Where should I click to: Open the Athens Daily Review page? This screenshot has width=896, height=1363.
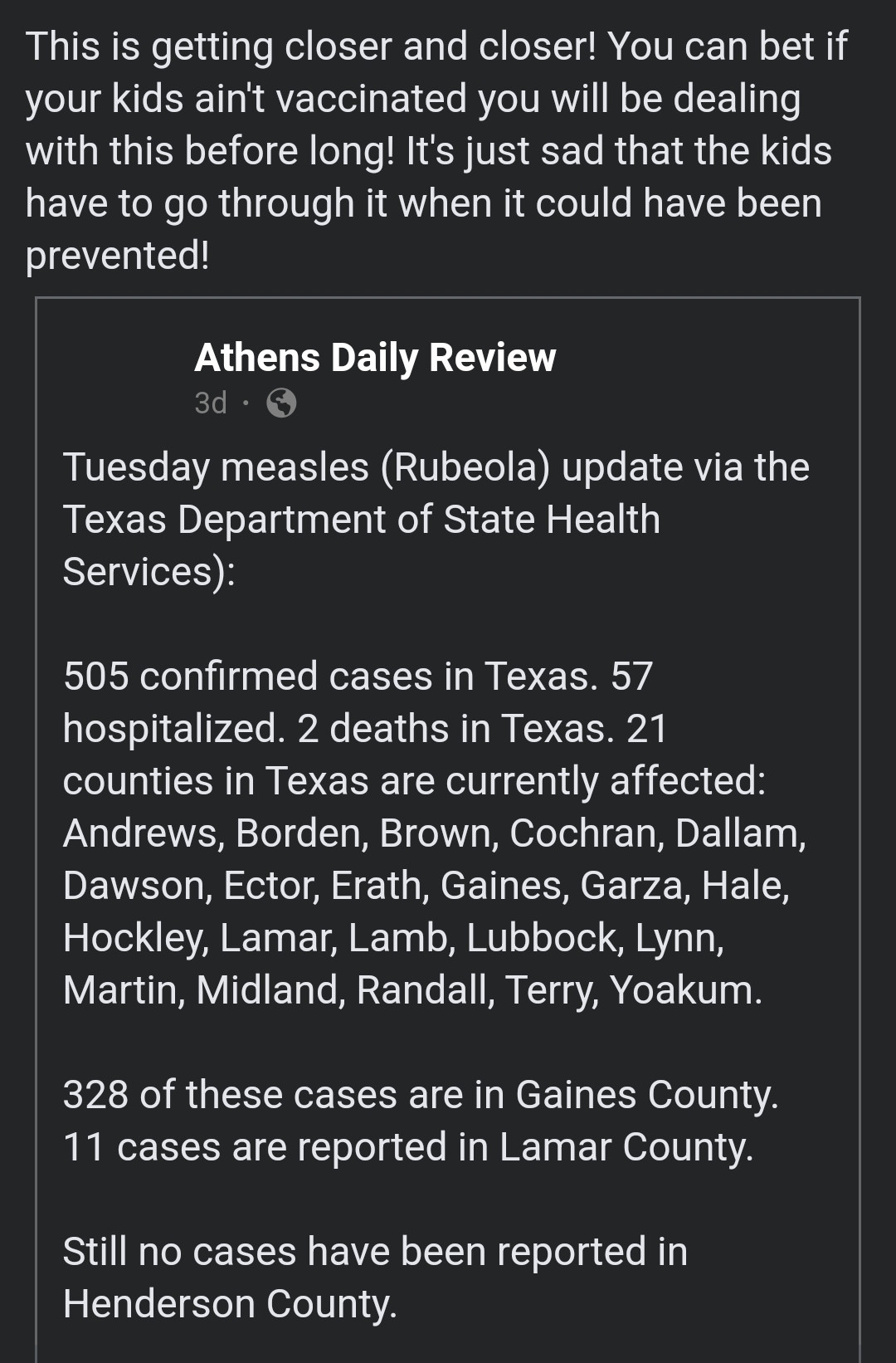tap(374, 358)
